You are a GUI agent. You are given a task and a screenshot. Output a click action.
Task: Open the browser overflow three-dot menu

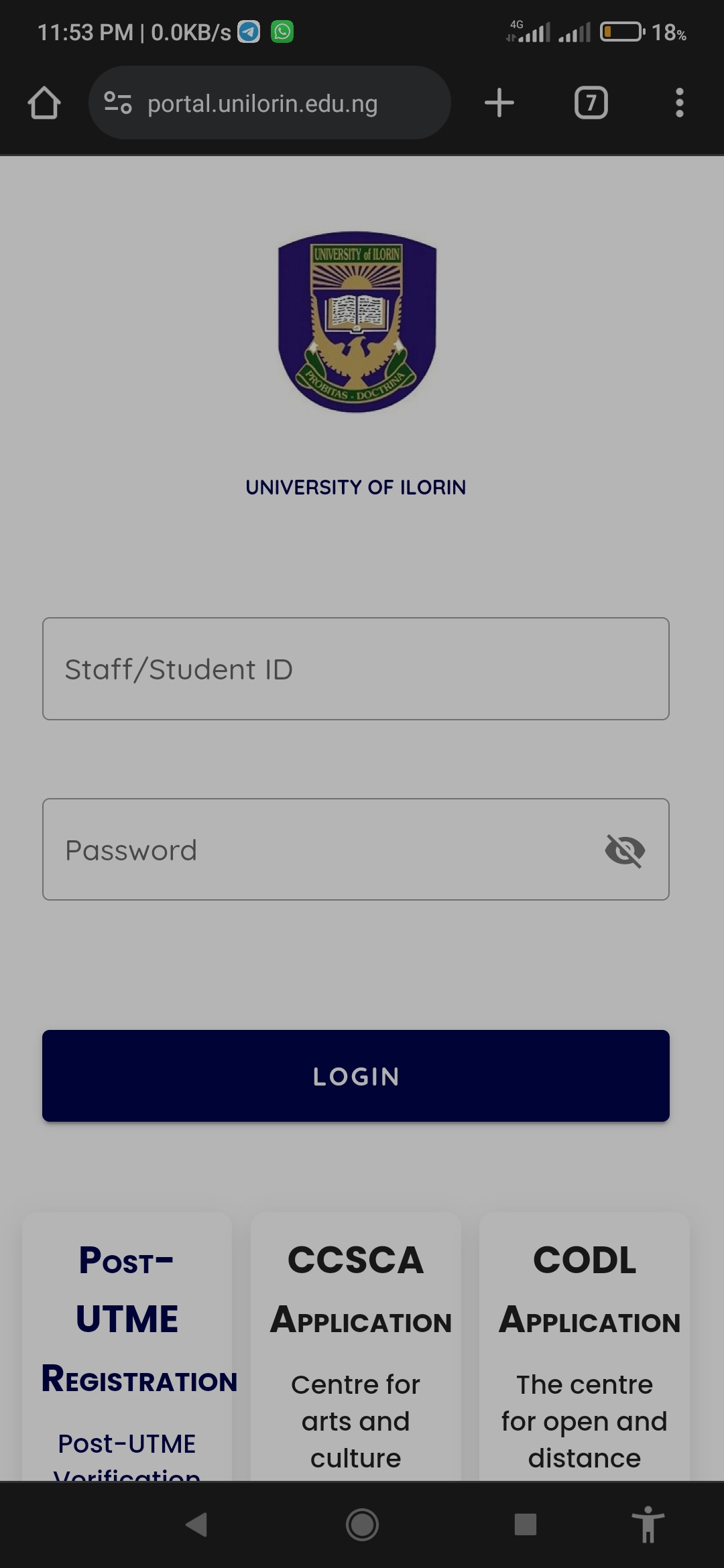click(x=678, y=103)
